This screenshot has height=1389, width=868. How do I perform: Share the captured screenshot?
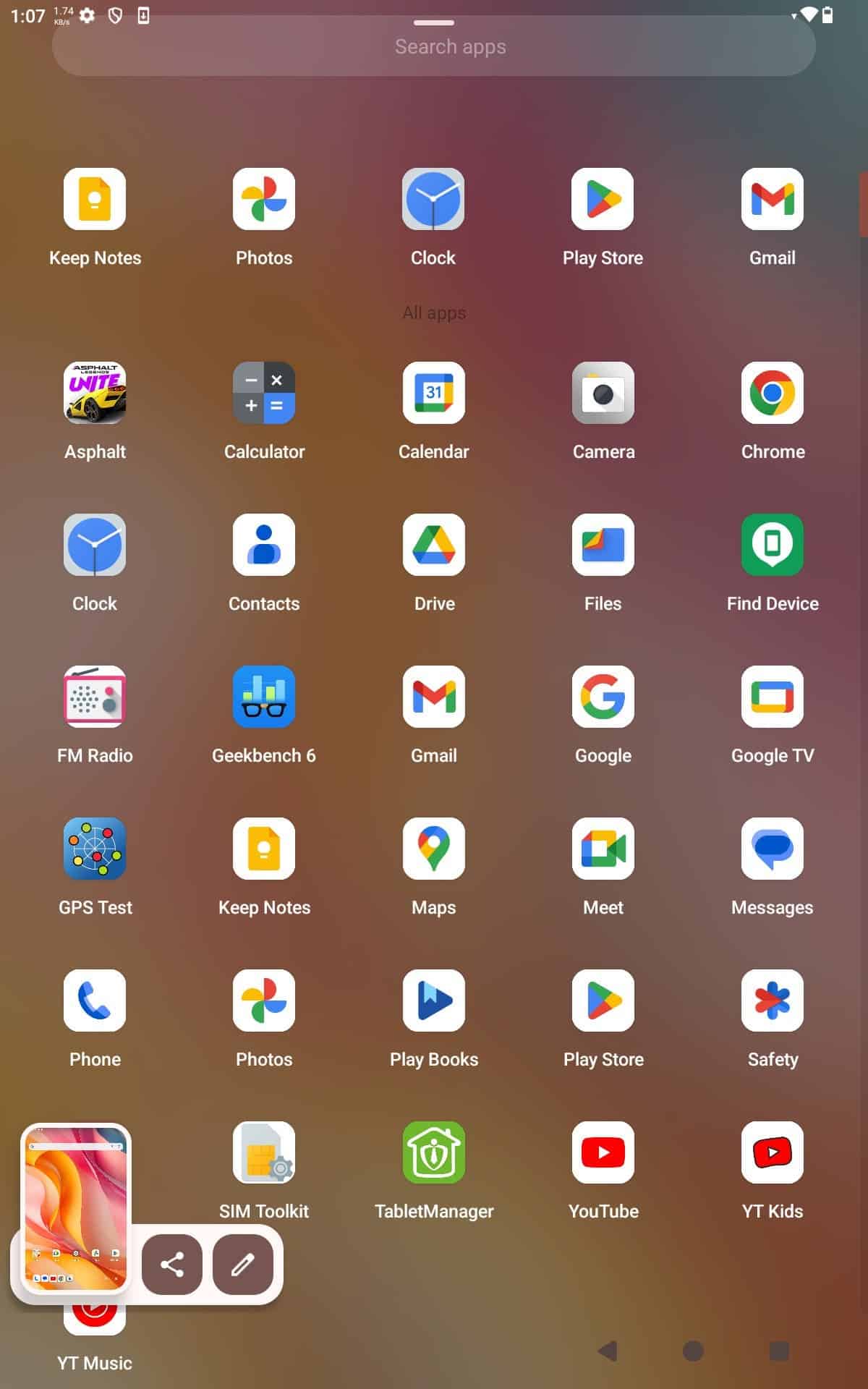pos(172,1265)
